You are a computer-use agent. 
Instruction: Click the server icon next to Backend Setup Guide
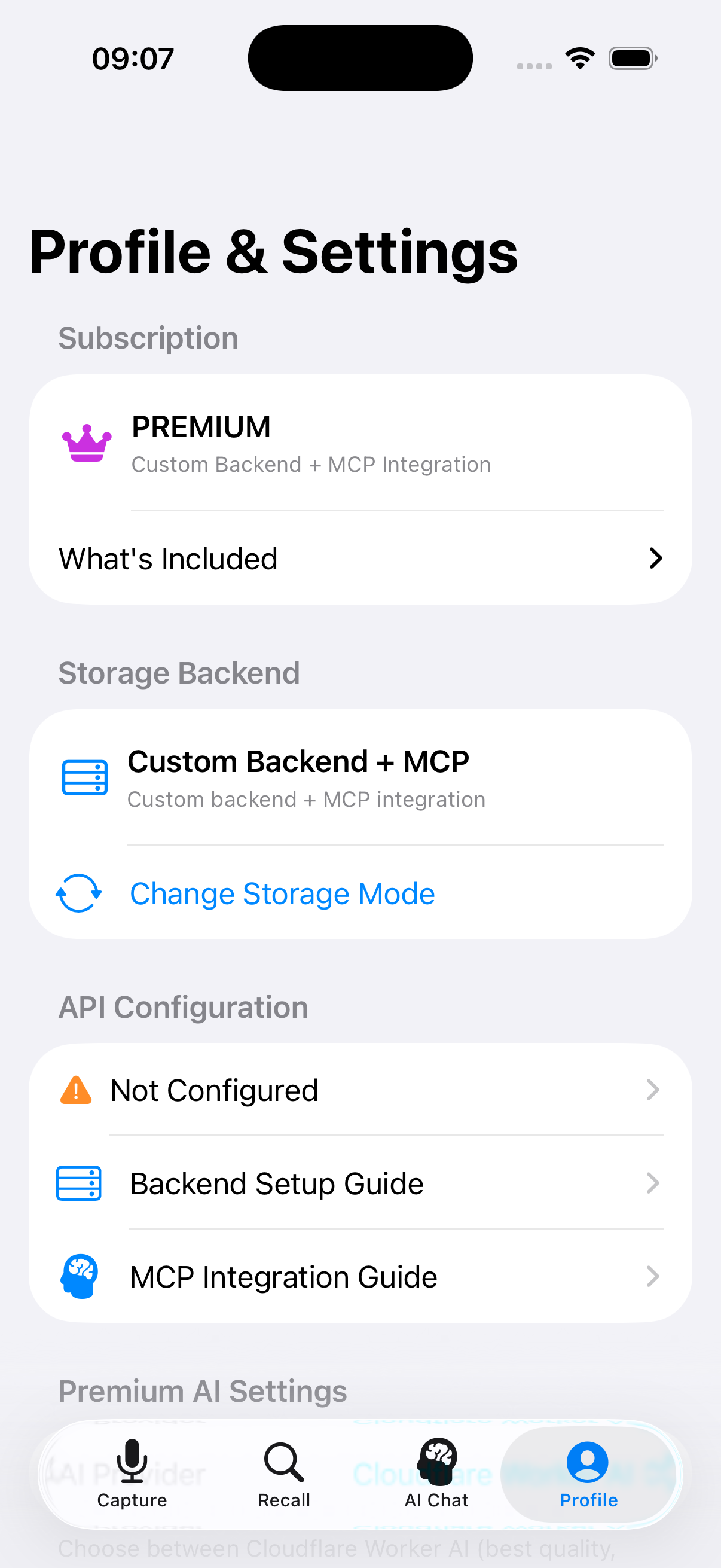click(78, 1183)
